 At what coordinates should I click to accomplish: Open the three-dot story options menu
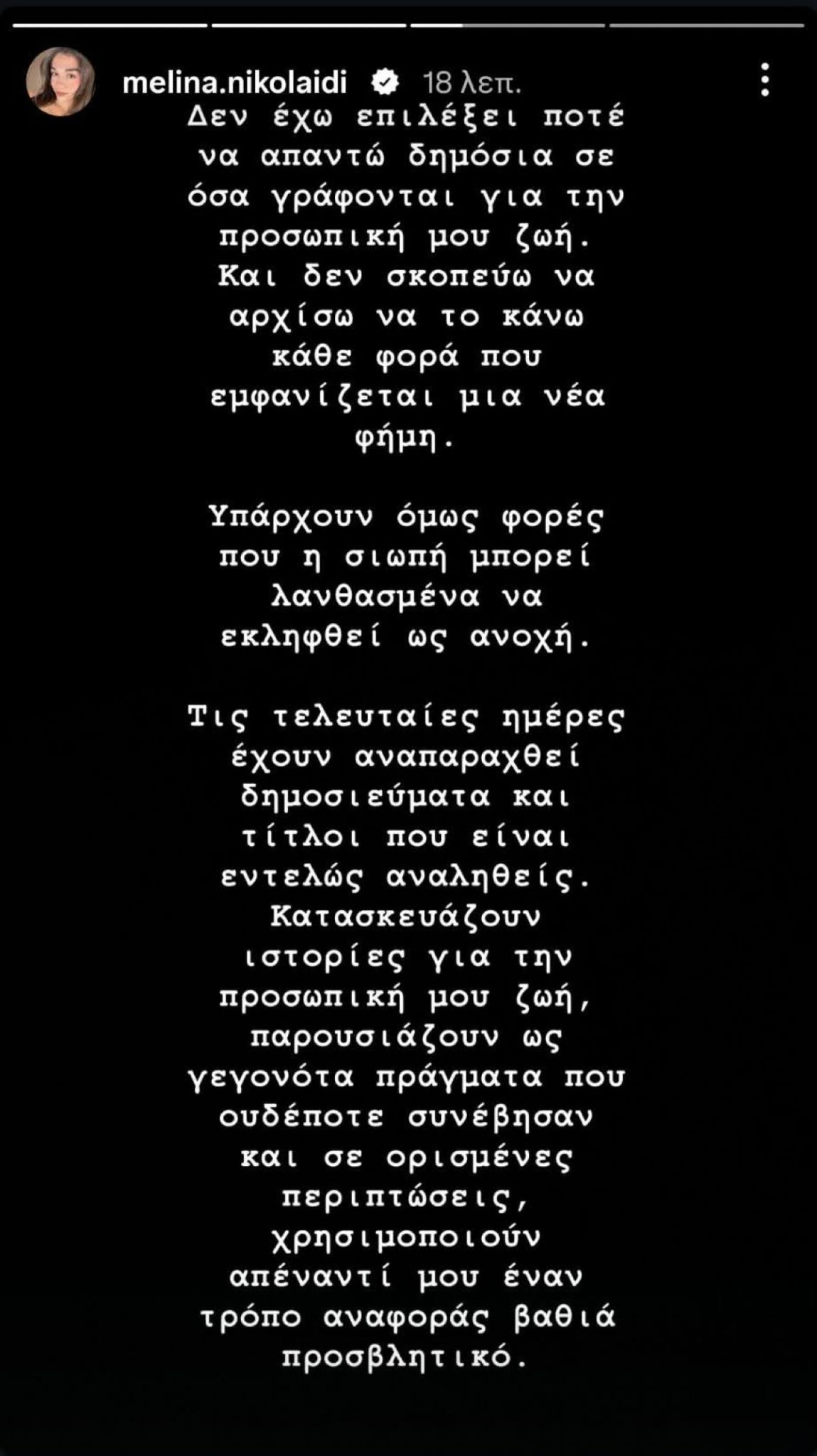(x=765, y=80)
